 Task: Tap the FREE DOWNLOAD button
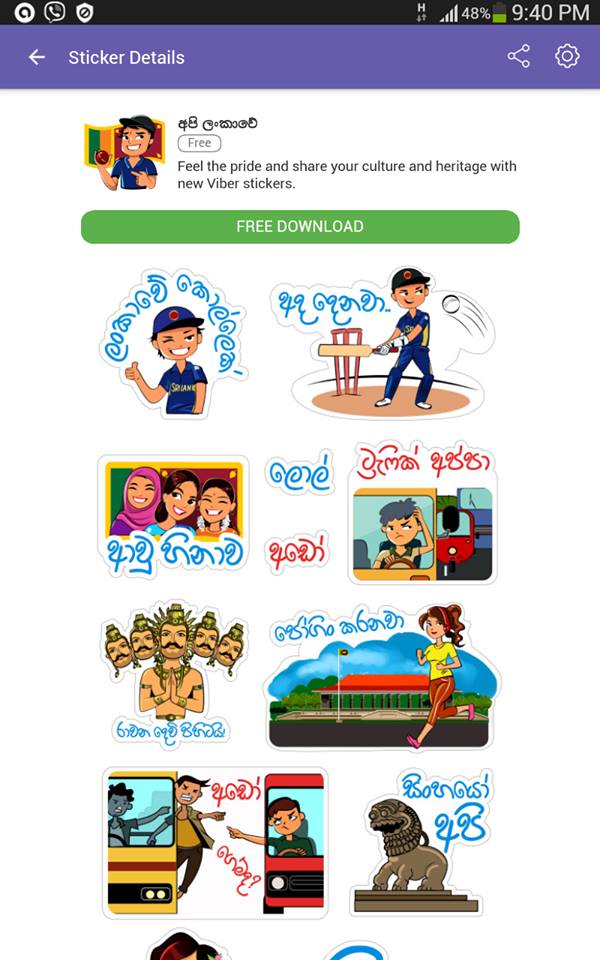300,227
